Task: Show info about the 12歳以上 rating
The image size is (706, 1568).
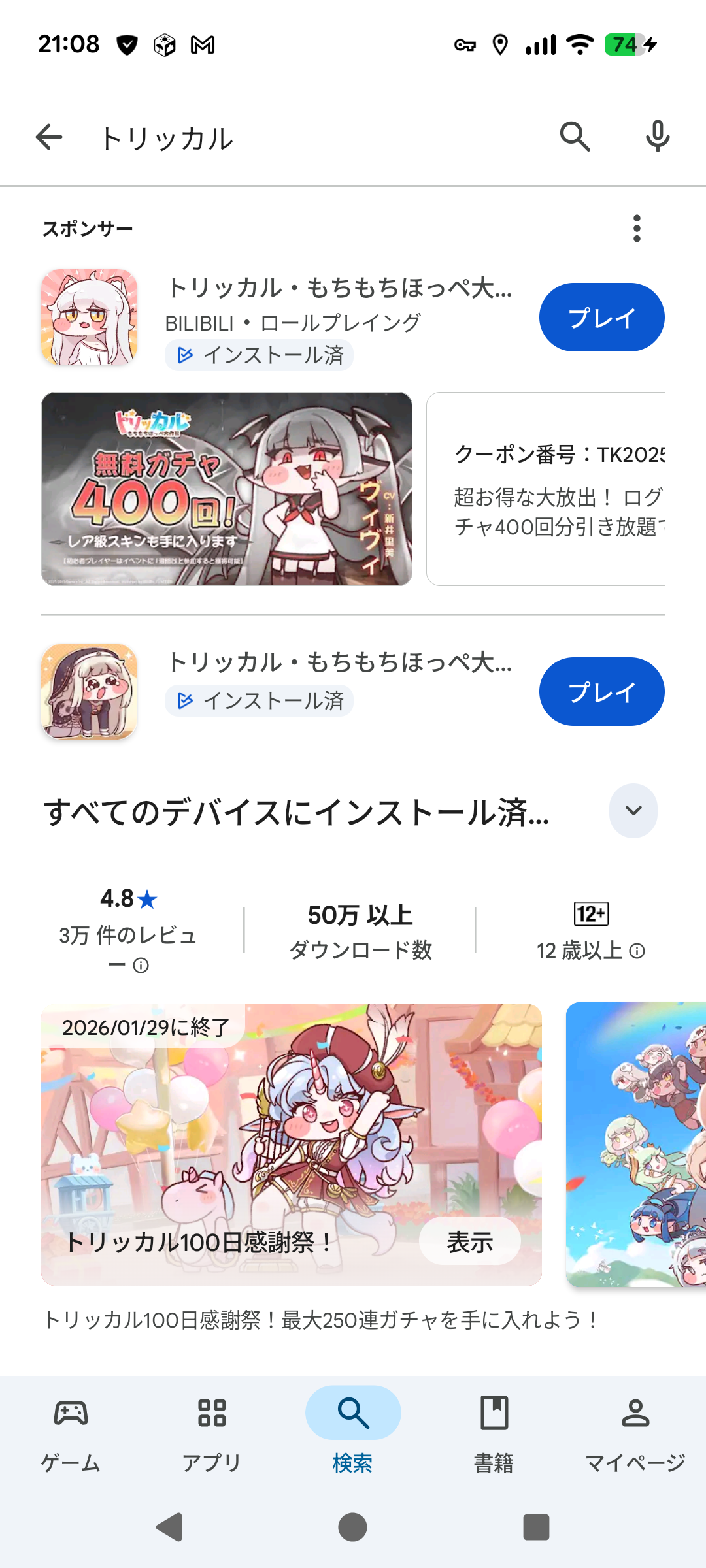Action: coord(637,951)
